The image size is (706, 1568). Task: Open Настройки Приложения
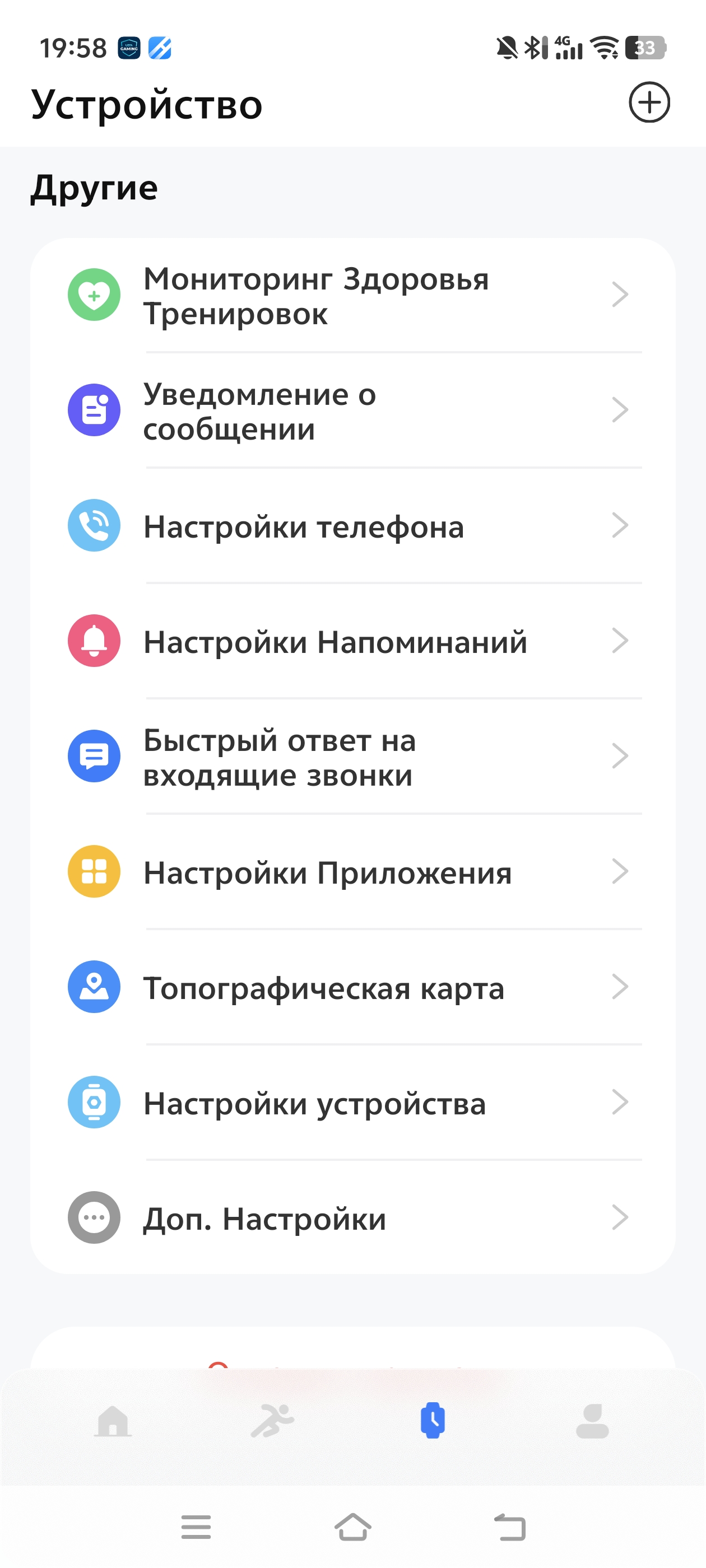(x=352, y=872)
